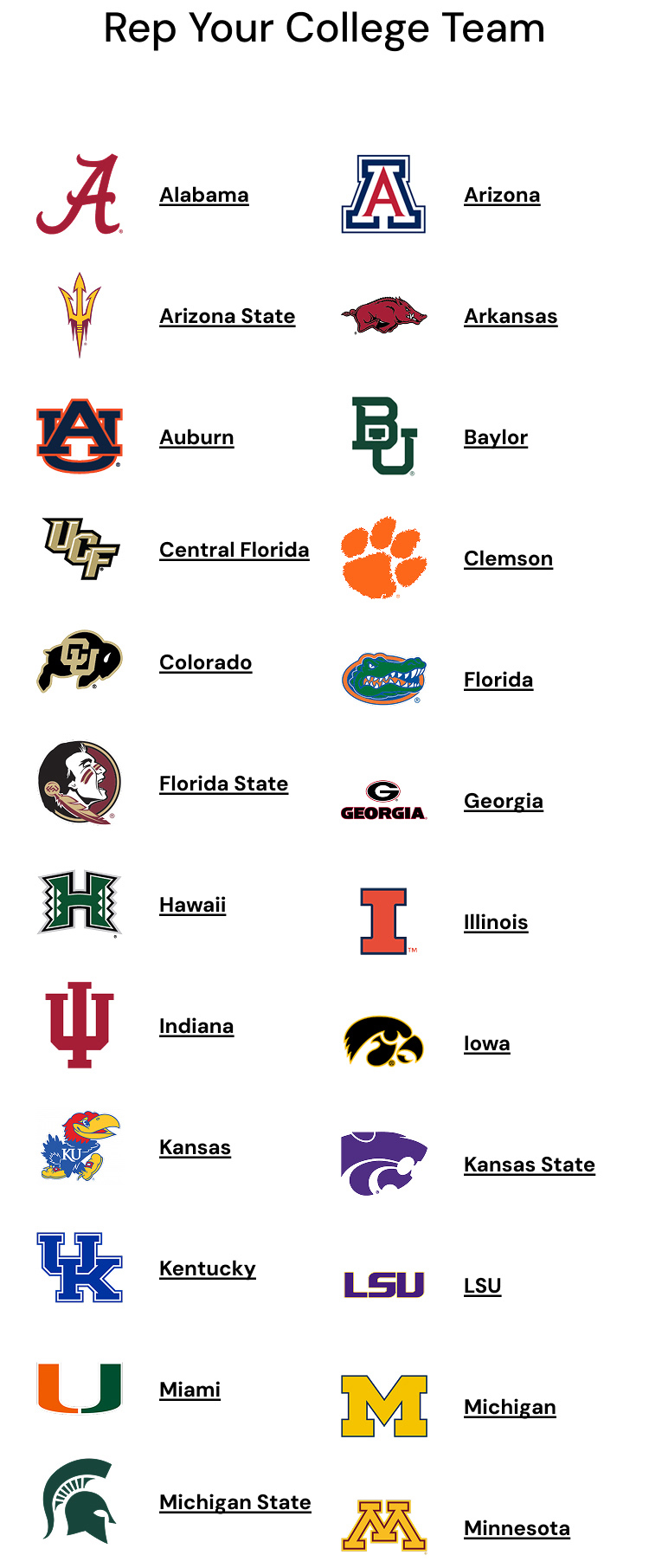This screenshot has width=649, height=1568.
Task: Select the Arizona Wildcats block A logo
Action: pyautogui.click(x=383, y=194)
